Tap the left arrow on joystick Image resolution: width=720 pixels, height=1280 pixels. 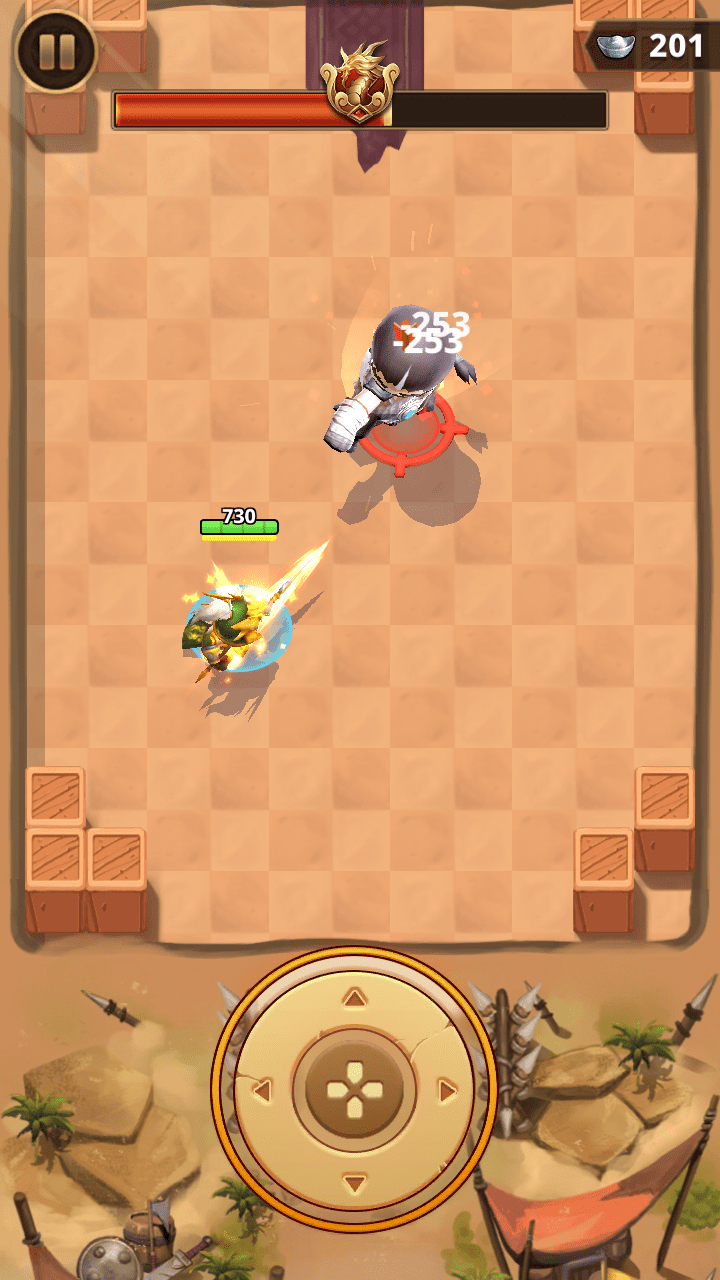tap(262, 1090)
